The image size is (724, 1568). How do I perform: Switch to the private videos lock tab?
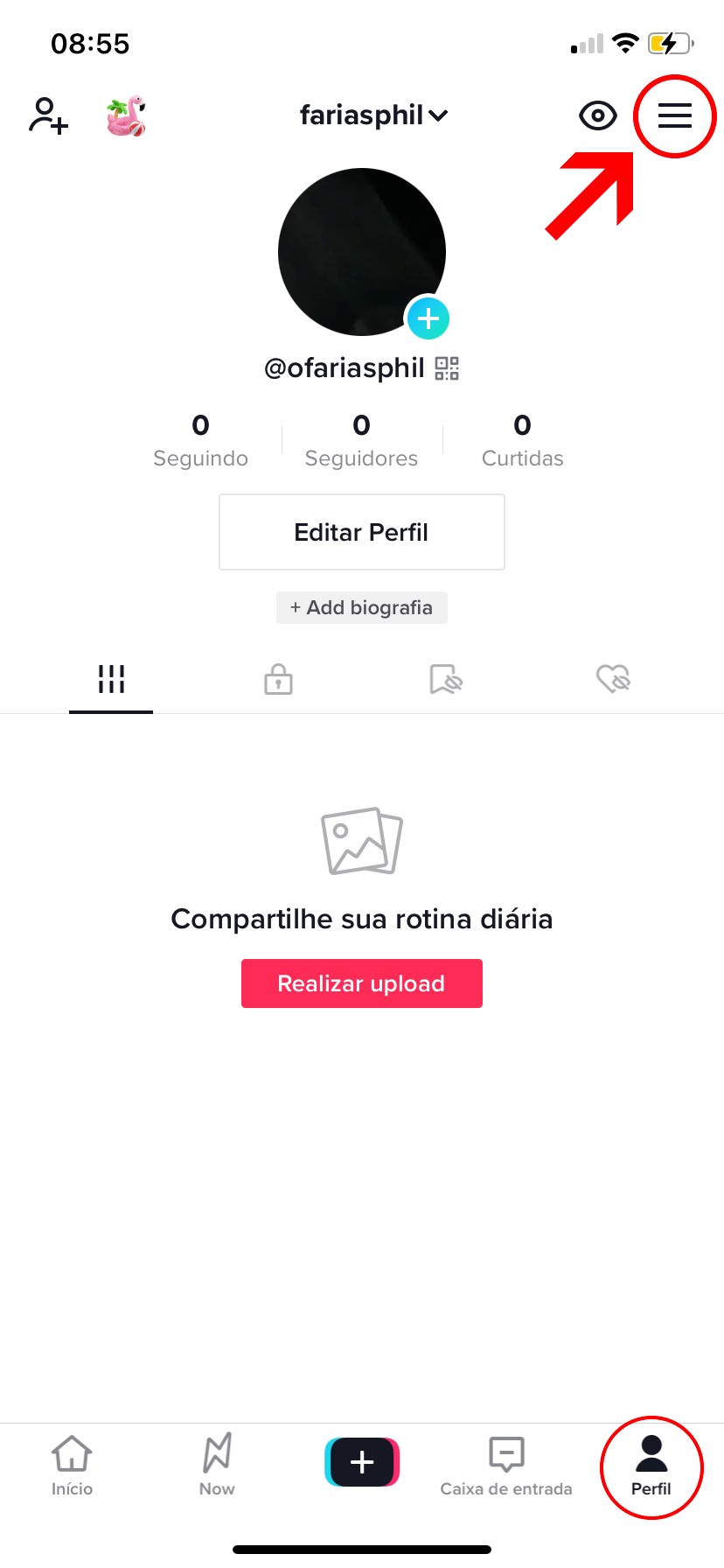pyautogui.click(x=278, y=679)
